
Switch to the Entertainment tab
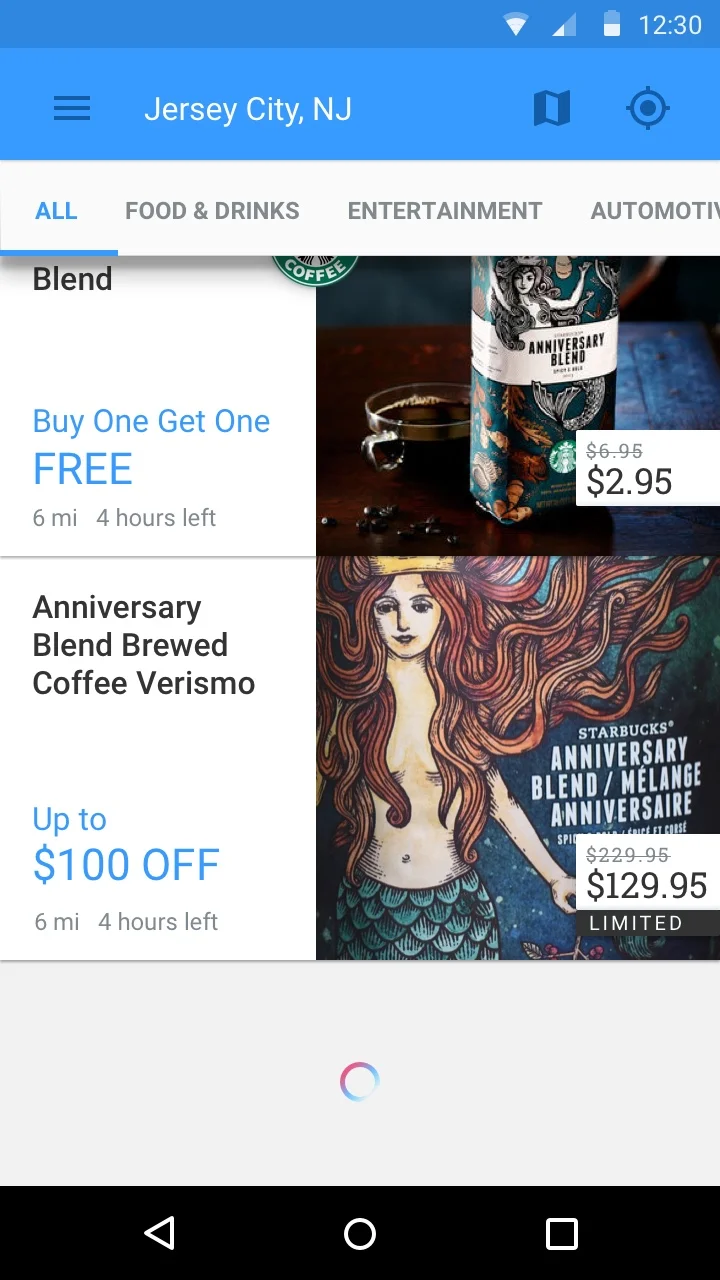coord(445,211)
